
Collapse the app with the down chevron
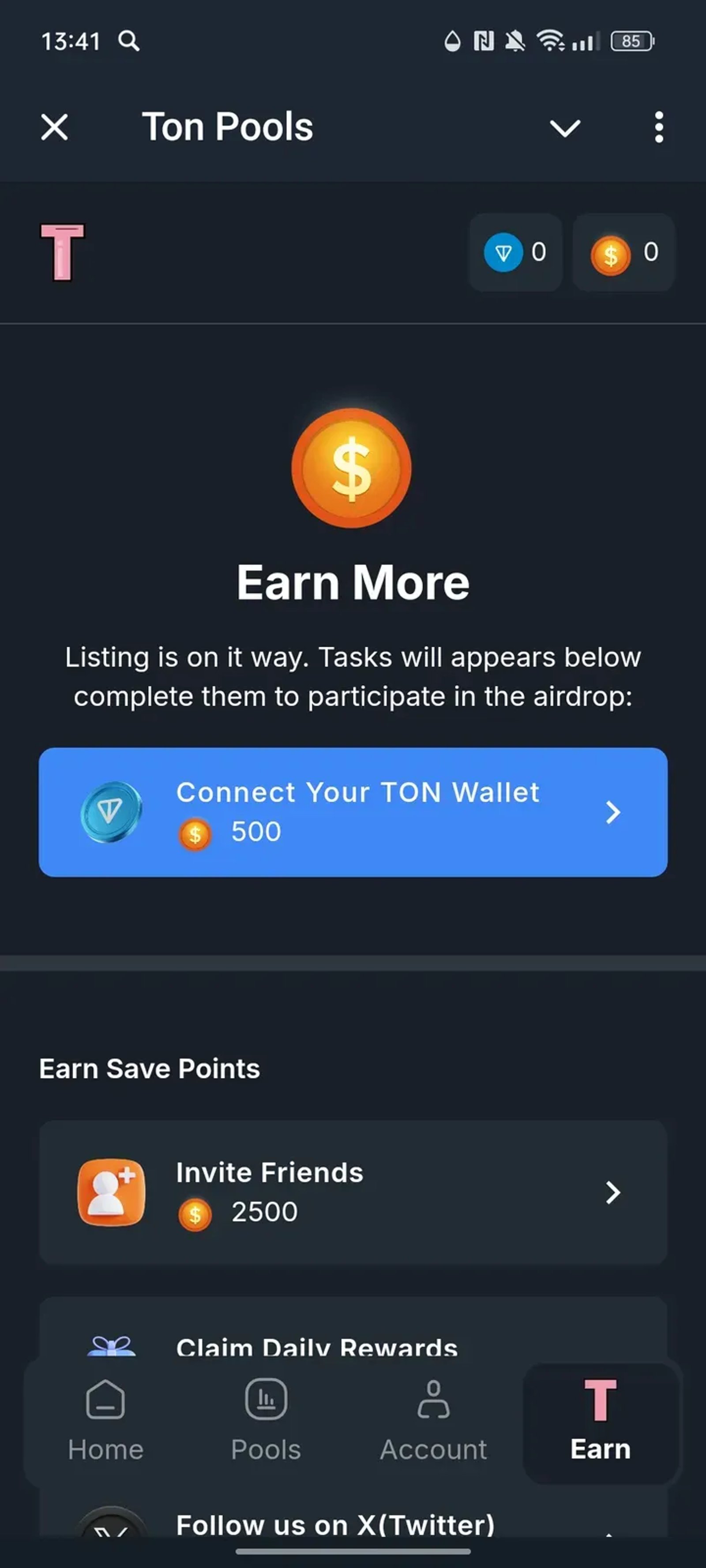tap(565, 128)
